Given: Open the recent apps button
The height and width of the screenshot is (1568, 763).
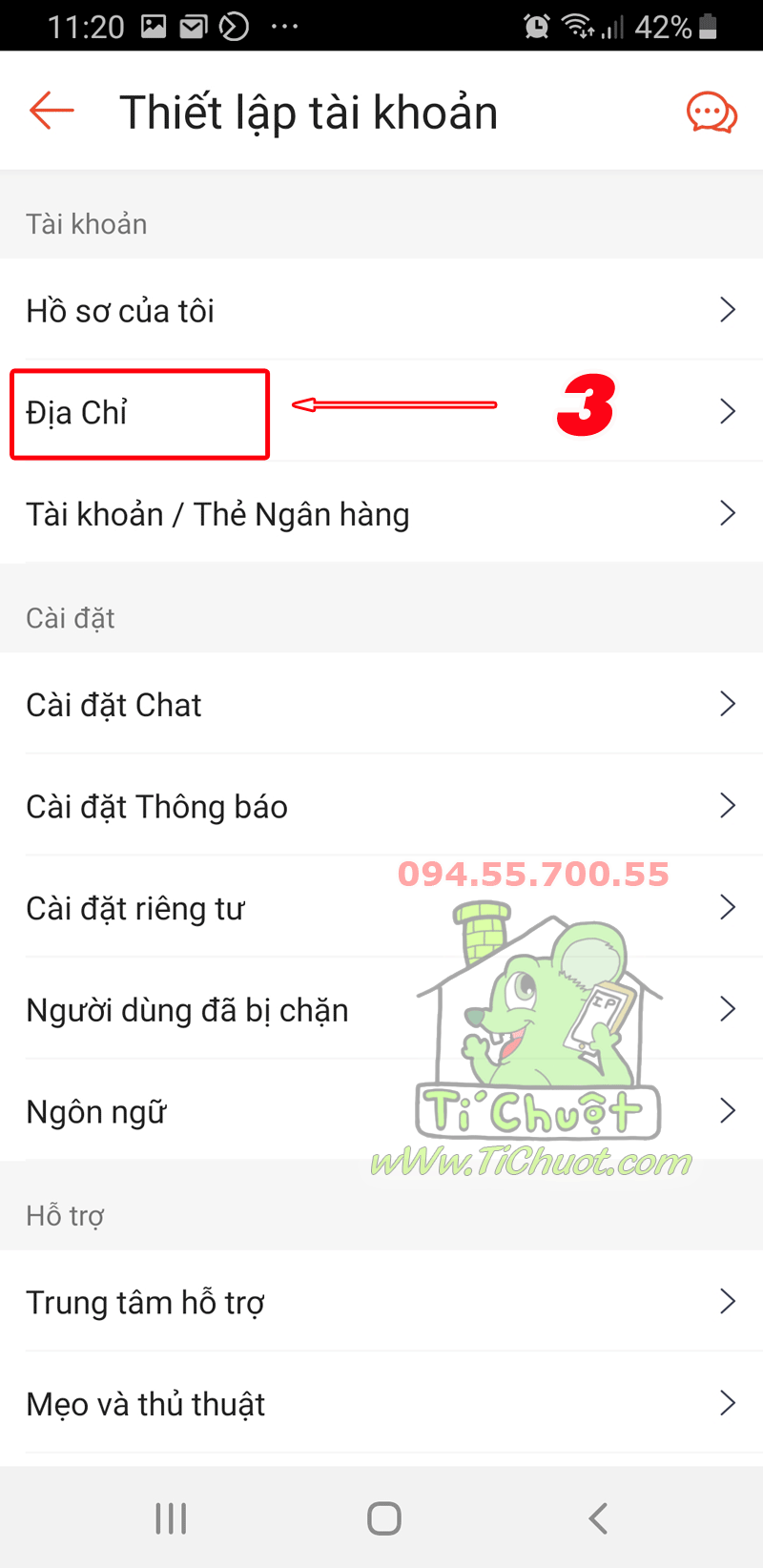Looking at the screenshot, I should click(171, 1518).
